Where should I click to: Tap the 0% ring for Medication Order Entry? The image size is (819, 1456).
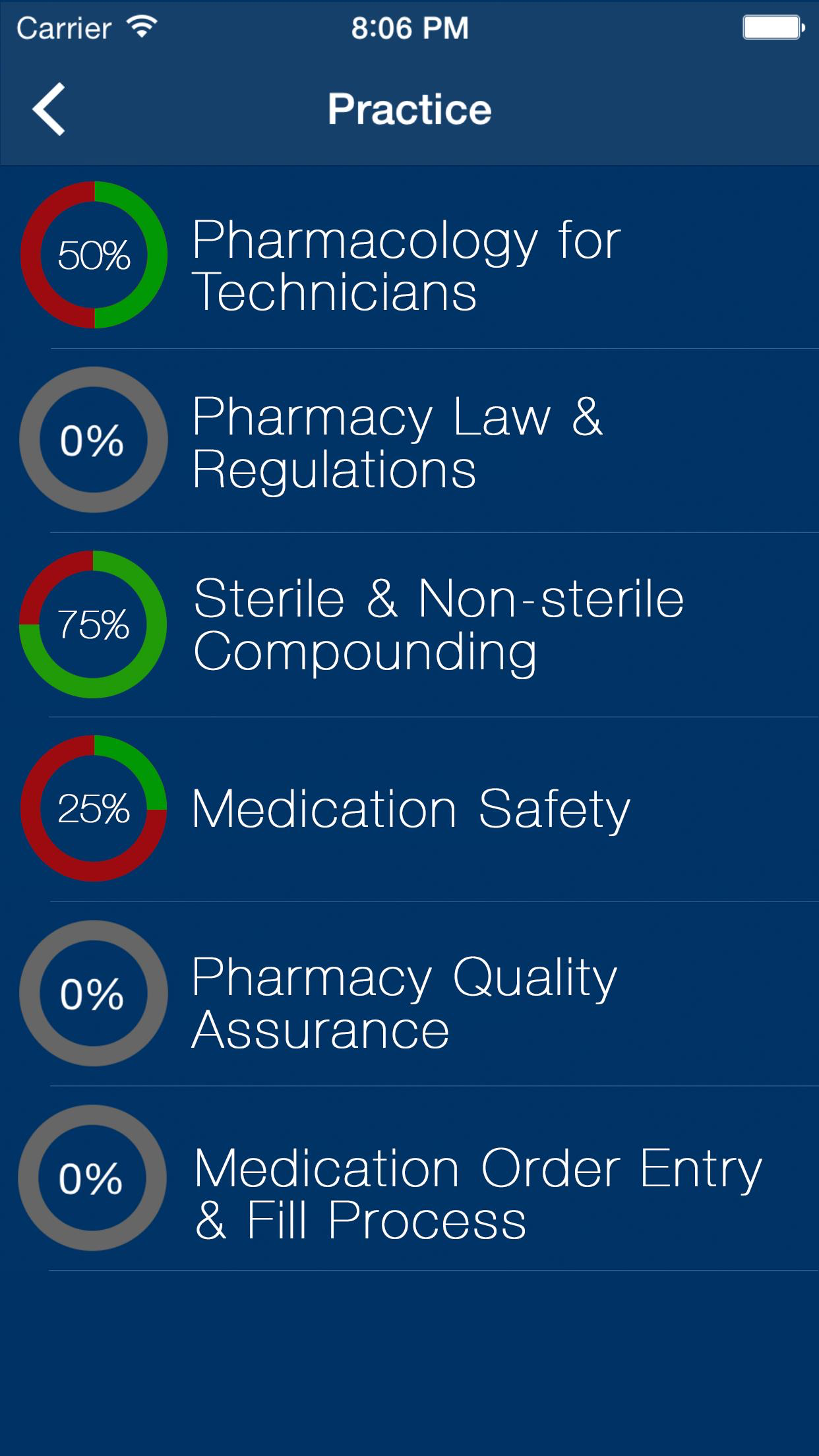point(94,1180)
